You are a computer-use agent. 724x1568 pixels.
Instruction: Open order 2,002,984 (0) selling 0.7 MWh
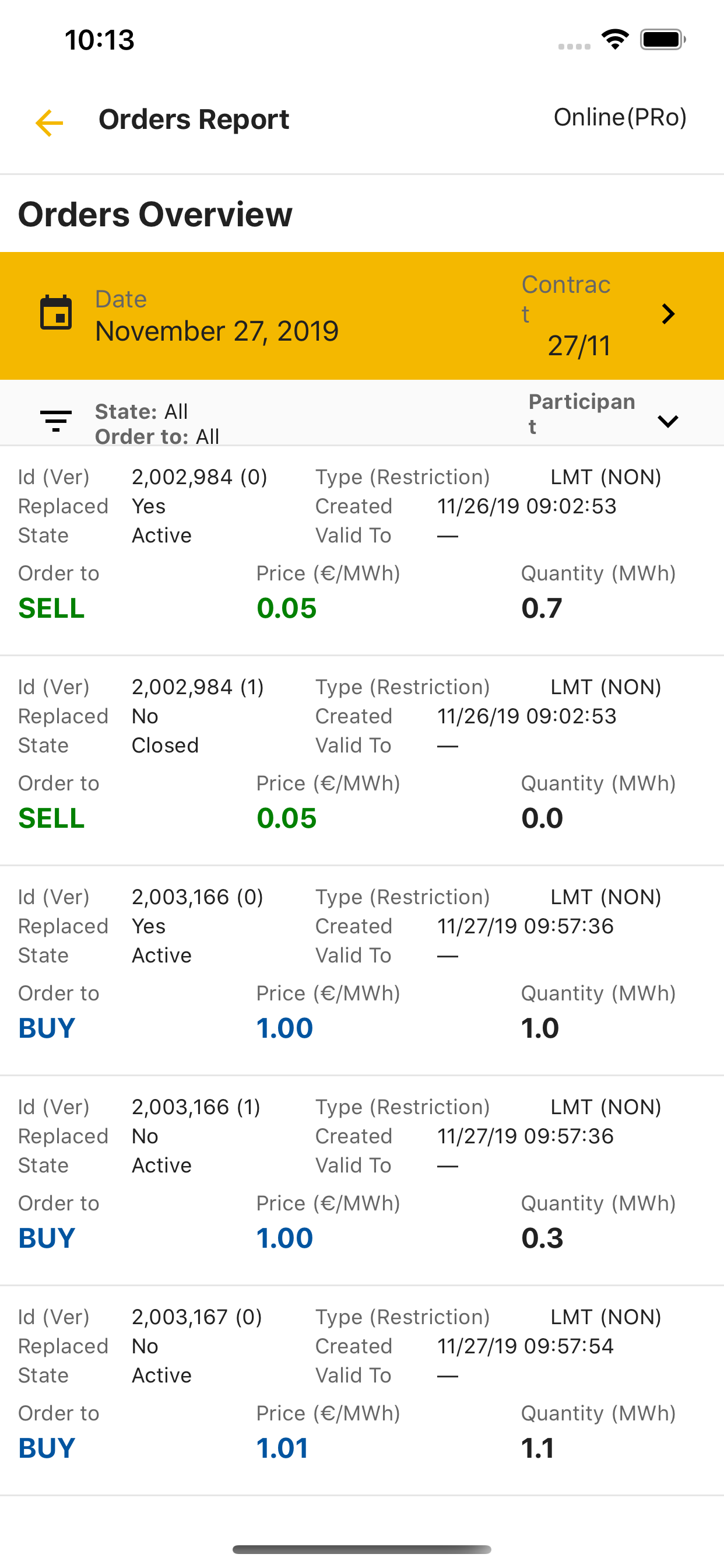361,551
